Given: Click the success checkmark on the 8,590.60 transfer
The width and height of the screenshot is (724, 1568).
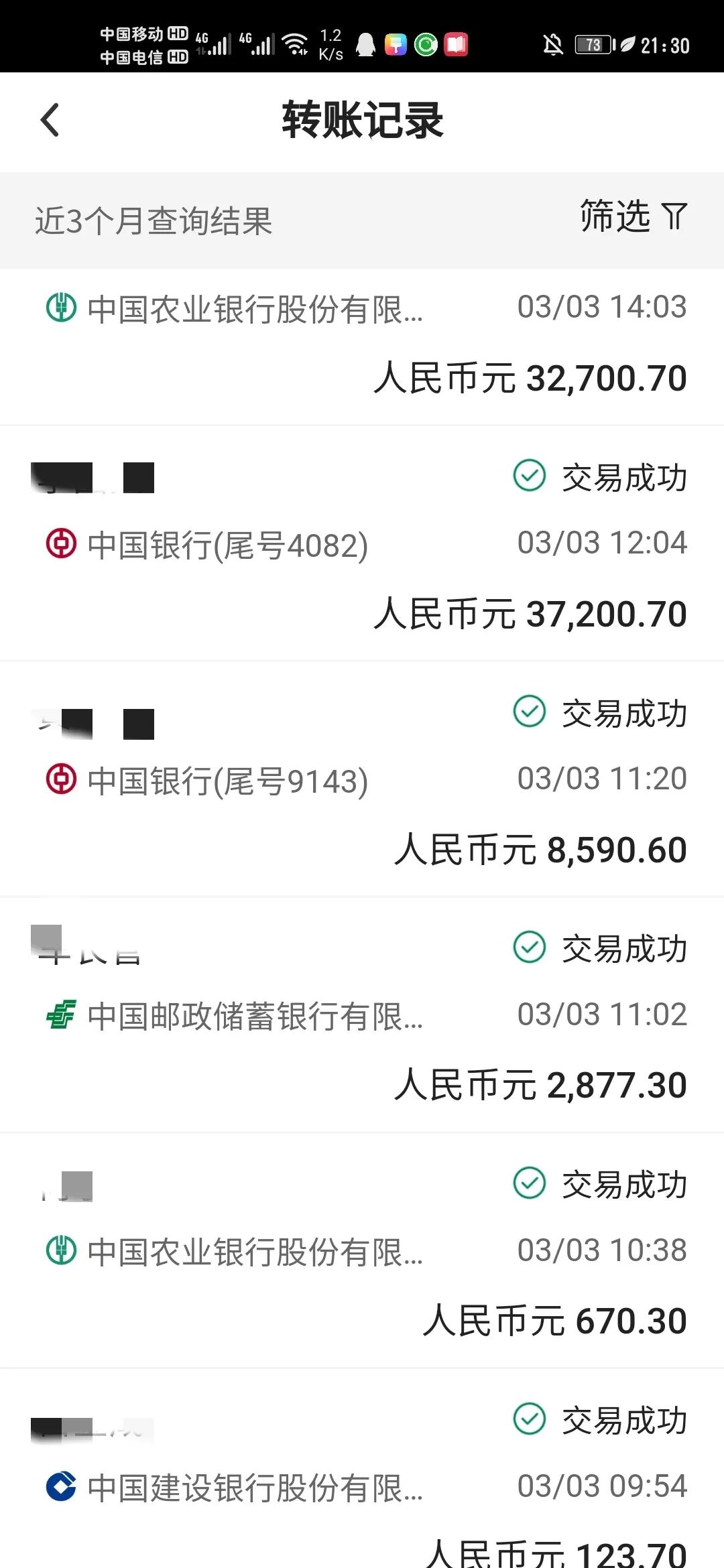Looking at the screenshot, I should tap(528, 713).
